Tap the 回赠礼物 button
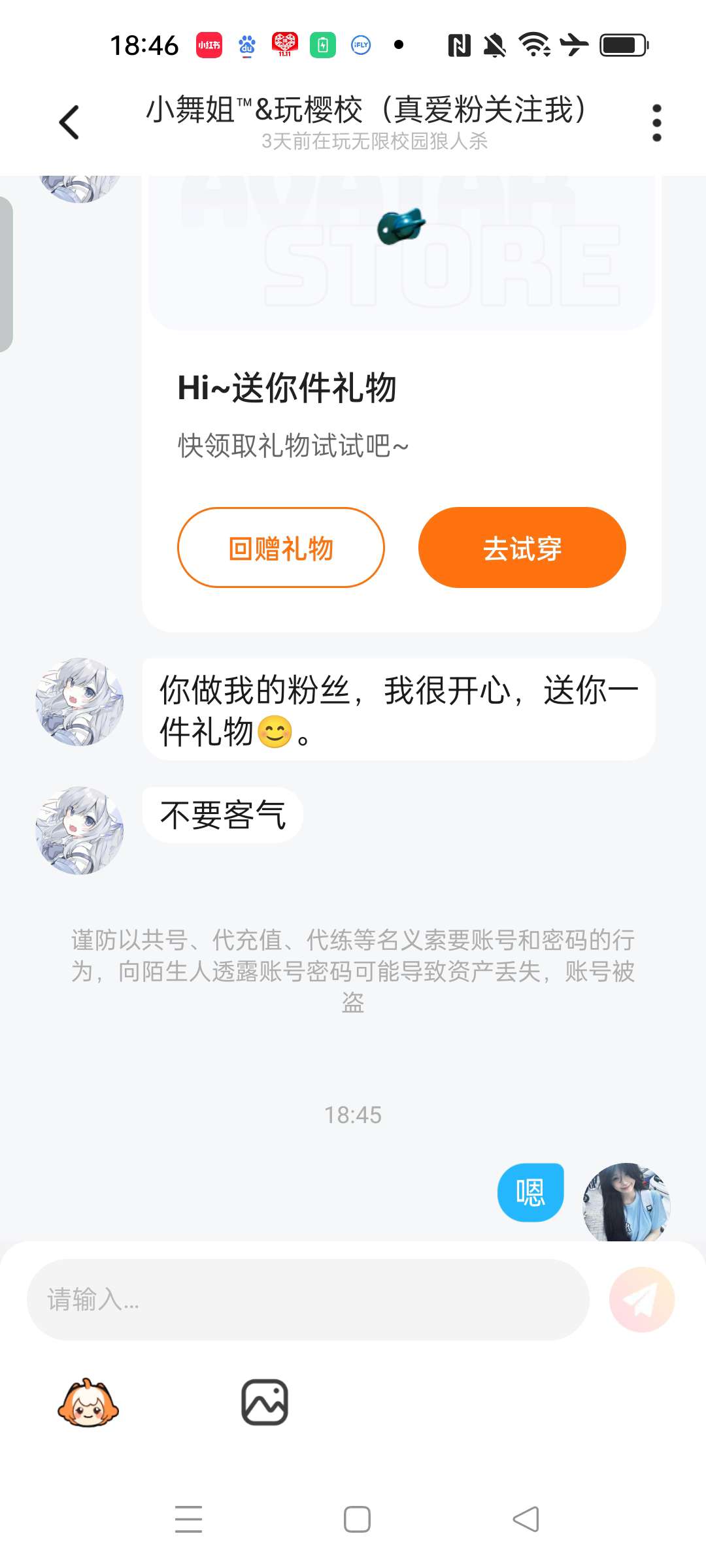 coord(281,547)
